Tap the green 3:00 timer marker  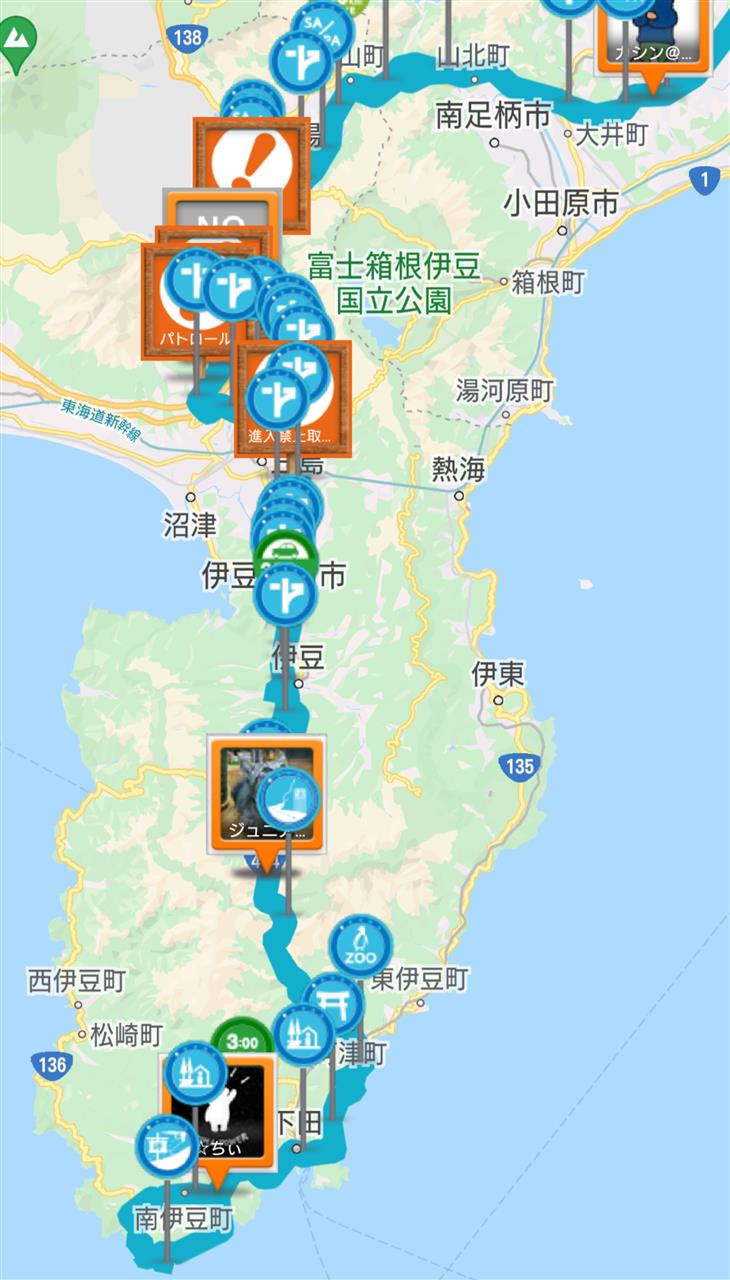241,1038
